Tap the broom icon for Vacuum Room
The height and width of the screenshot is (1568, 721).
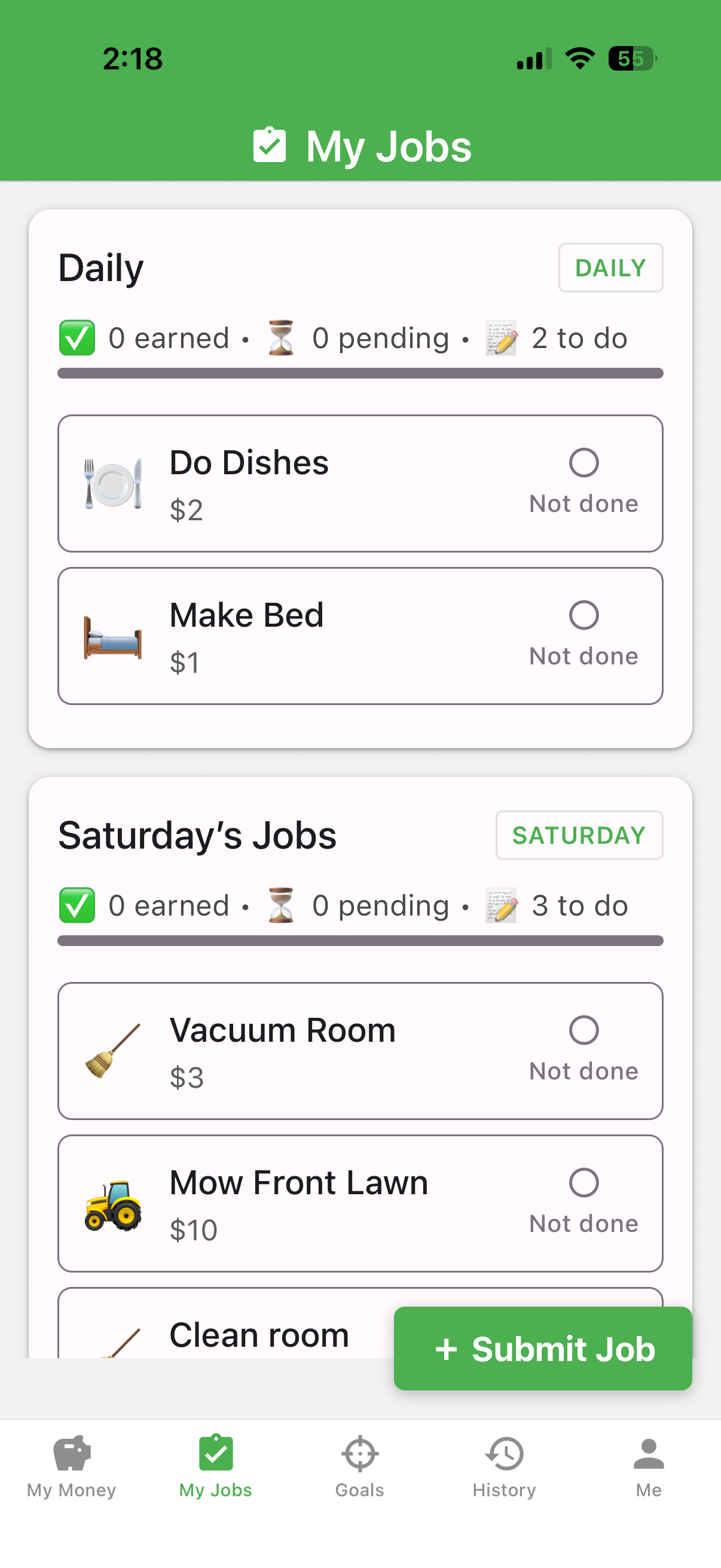[x=112, y=1051]
